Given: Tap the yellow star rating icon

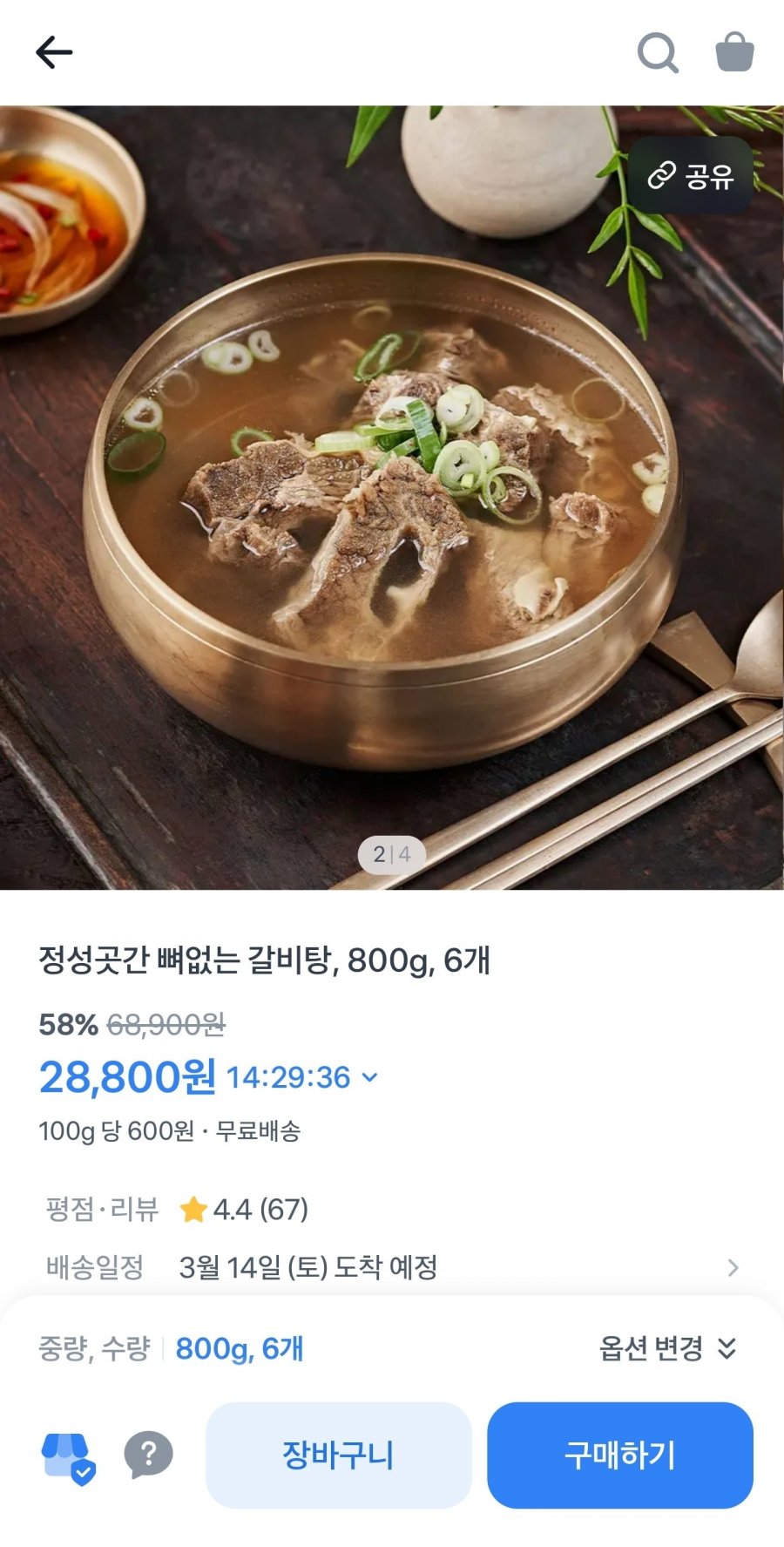Looking at the screenshot, I should click(x=193, y=1211).
